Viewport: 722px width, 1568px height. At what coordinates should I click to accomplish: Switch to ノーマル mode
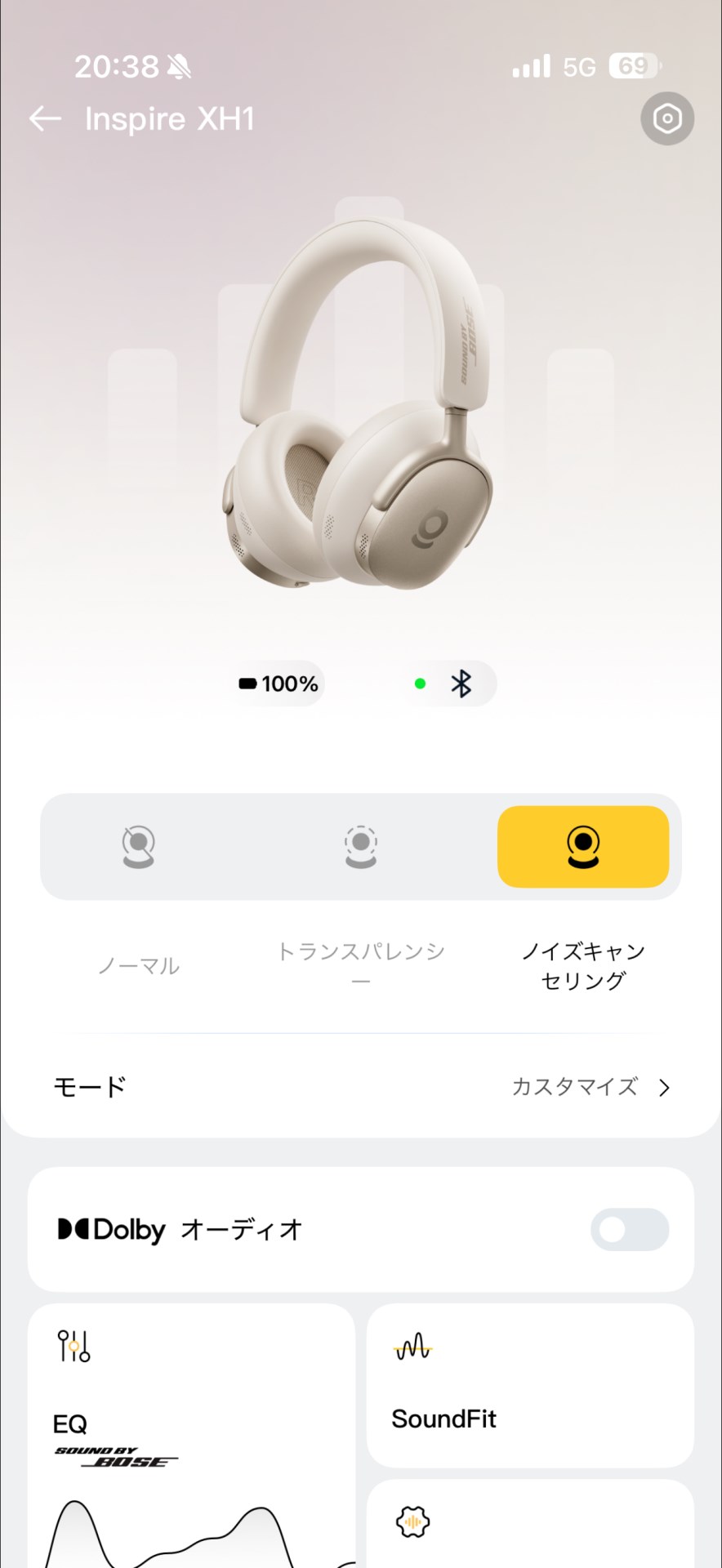138,847
